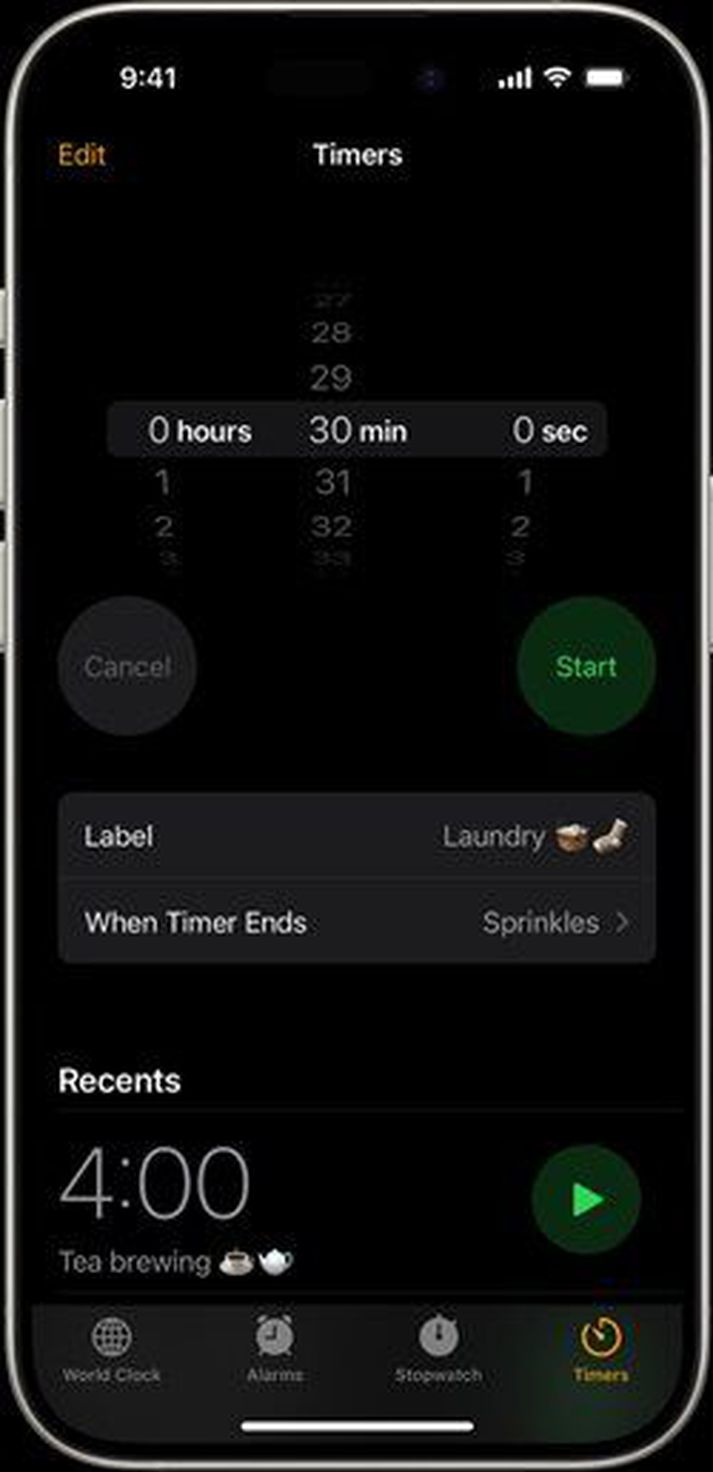Switch to the World Clock tab
The image size is (713, 1472).
(112, 1349)
